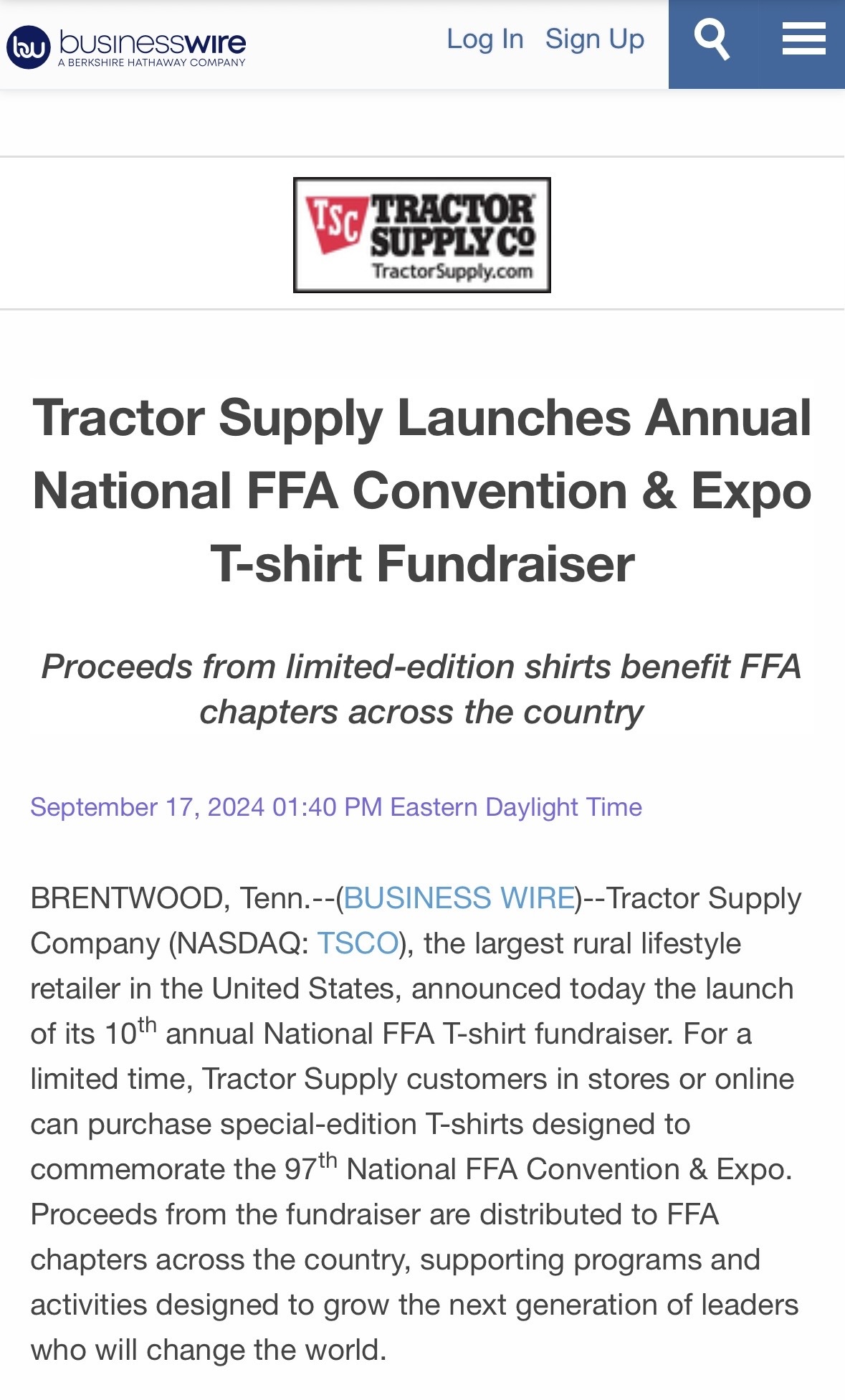Open the TSCO ticker link
This screenshot has width=845, height=1400.
[358, 943]
